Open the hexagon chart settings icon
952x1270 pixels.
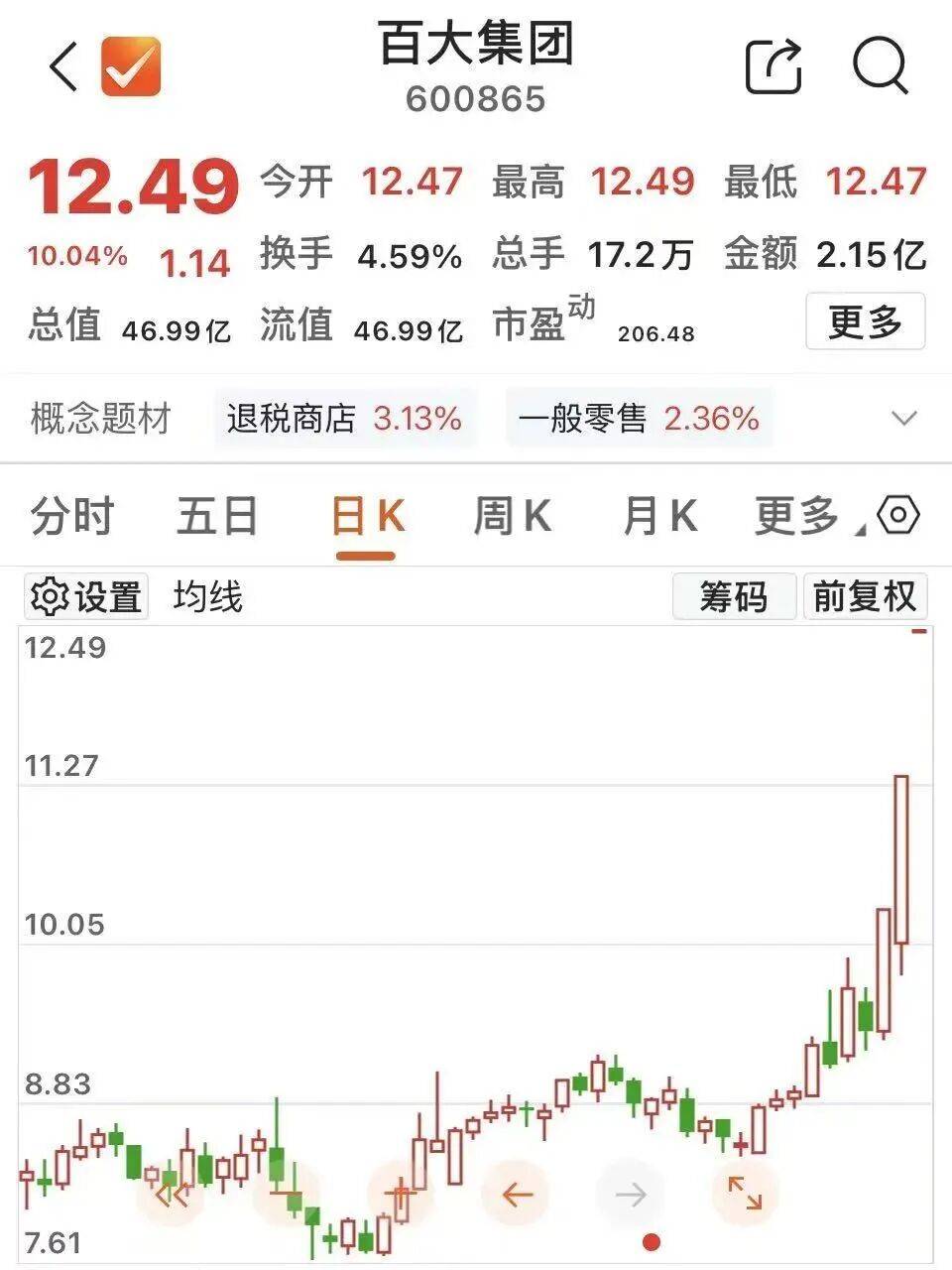[x=898, y=516]
